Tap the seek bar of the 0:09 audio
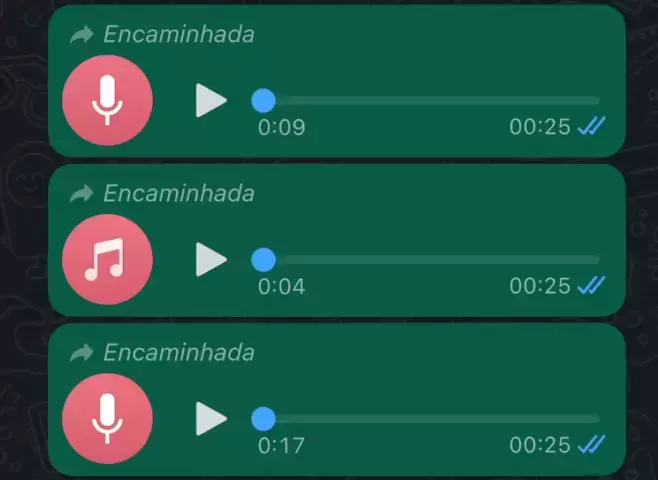Screen dimensions: 658x480 coord(430,100)
